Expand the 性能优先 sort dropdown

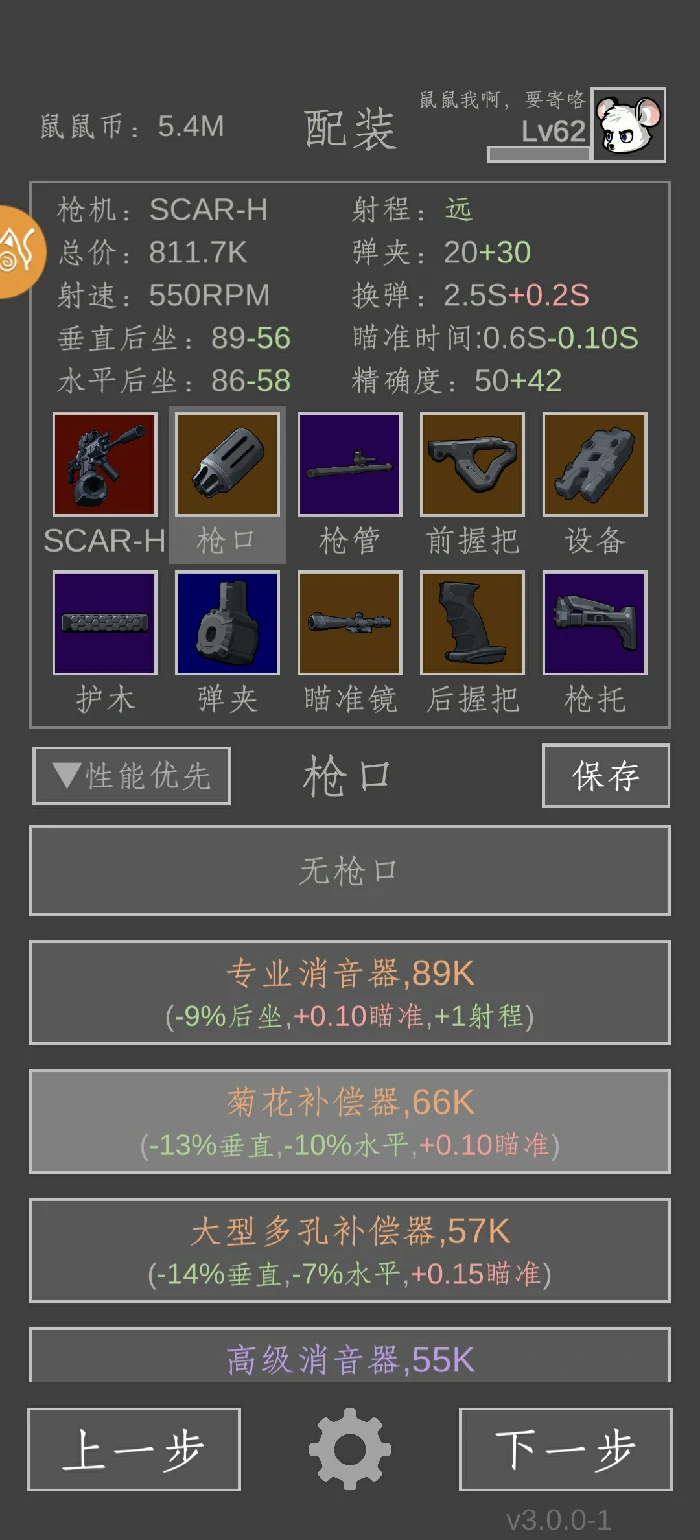[132, 776]
